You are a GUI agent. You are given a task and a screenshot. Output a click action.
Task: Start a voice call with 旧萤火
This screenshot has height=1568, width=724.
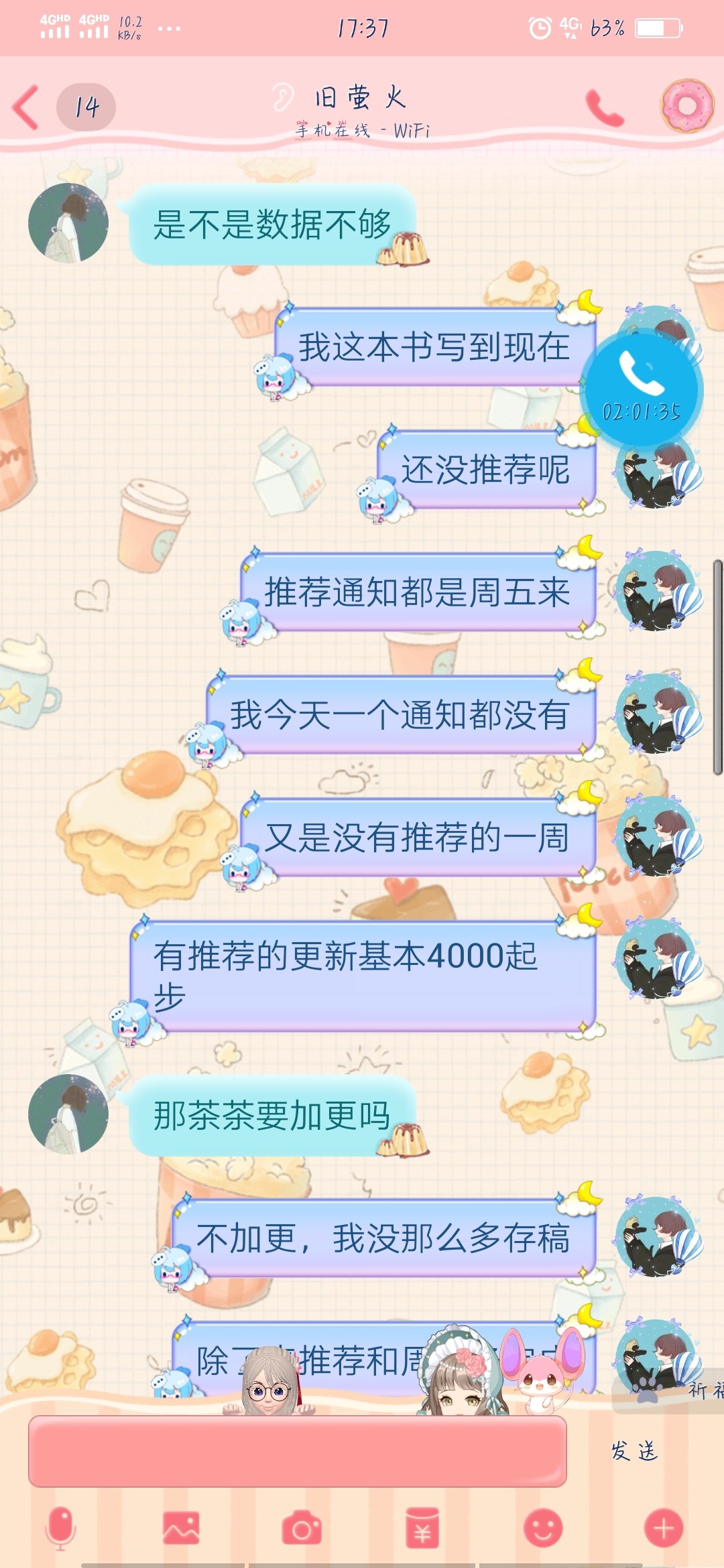click(604, 107)
